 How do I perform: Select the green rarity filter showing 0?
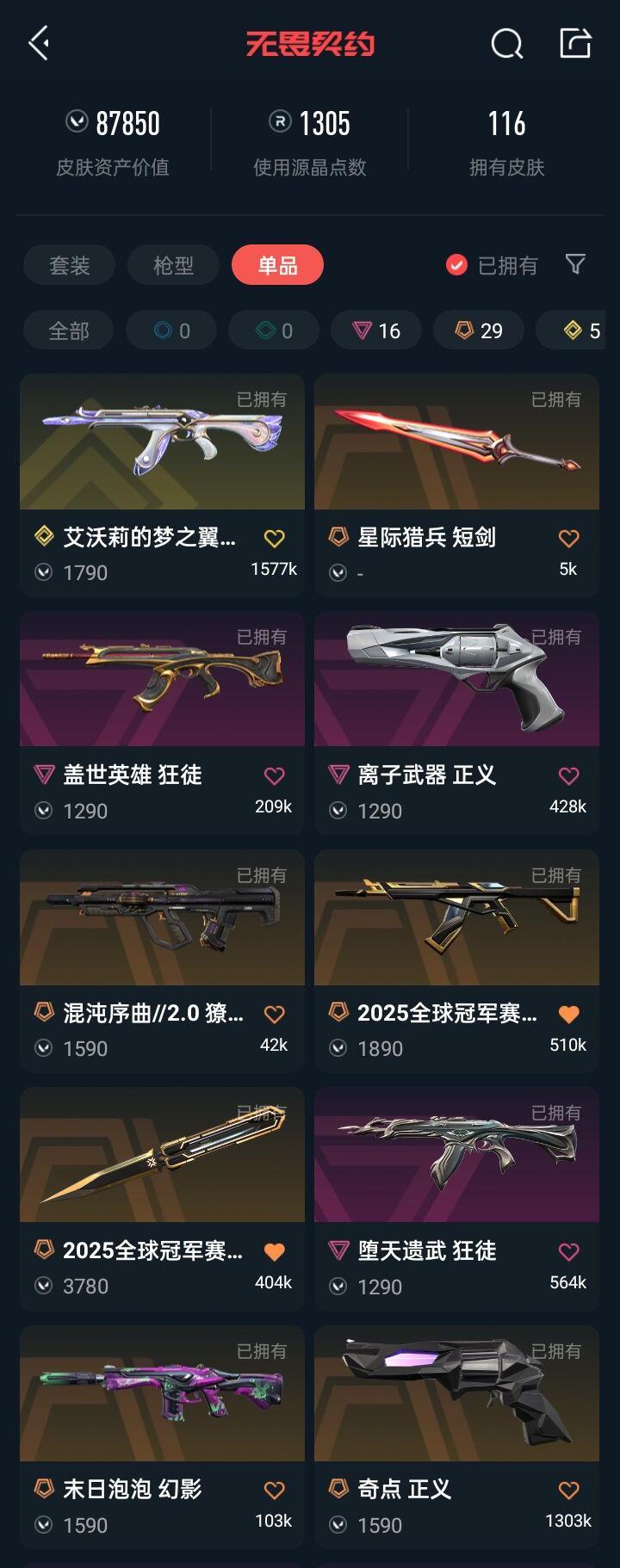pyautogui.click(x=273, y=330)
